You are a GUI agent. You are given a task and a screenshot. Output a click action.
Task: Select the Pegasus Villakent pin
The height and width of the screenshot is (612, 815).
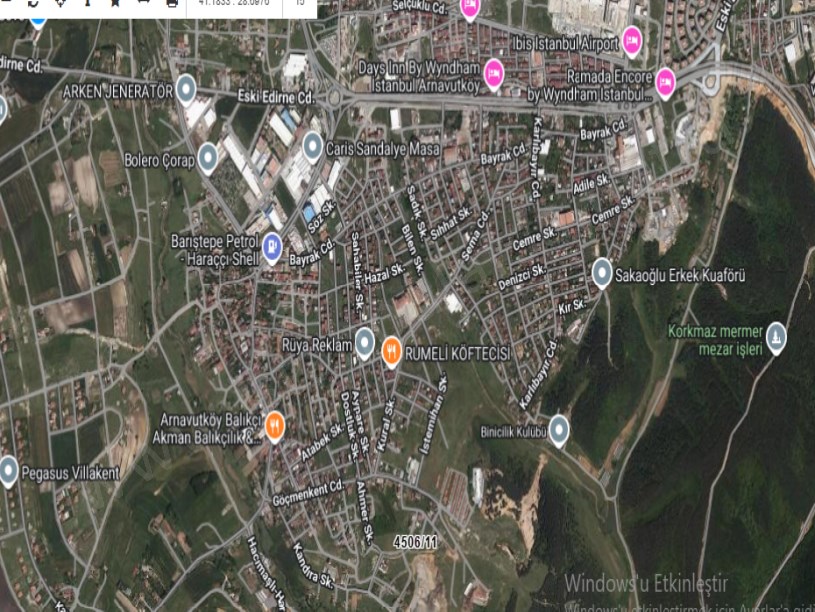pos(9,469)
